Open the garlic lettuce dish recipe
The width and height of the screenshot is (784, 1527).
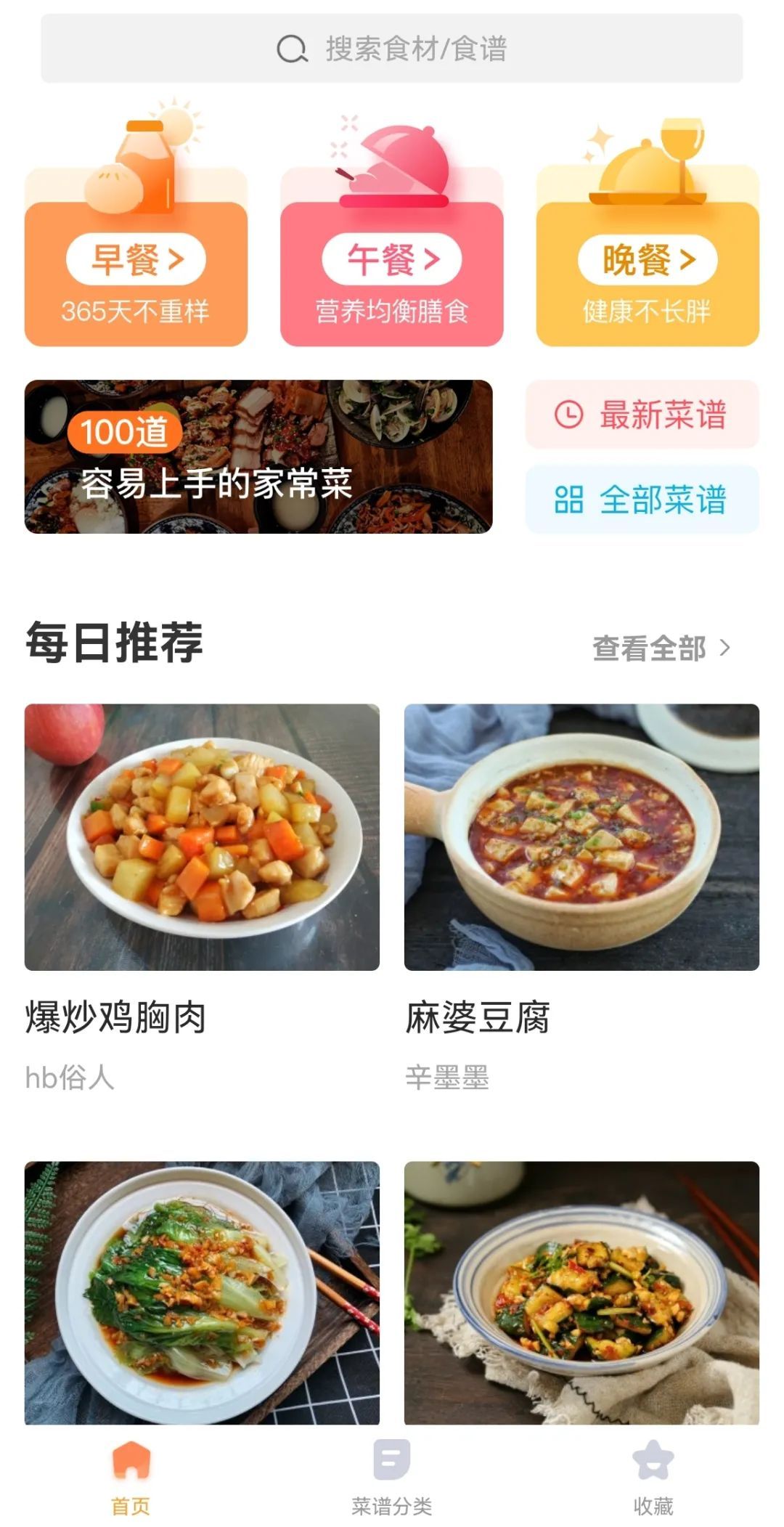click(x=202, y=1292)
